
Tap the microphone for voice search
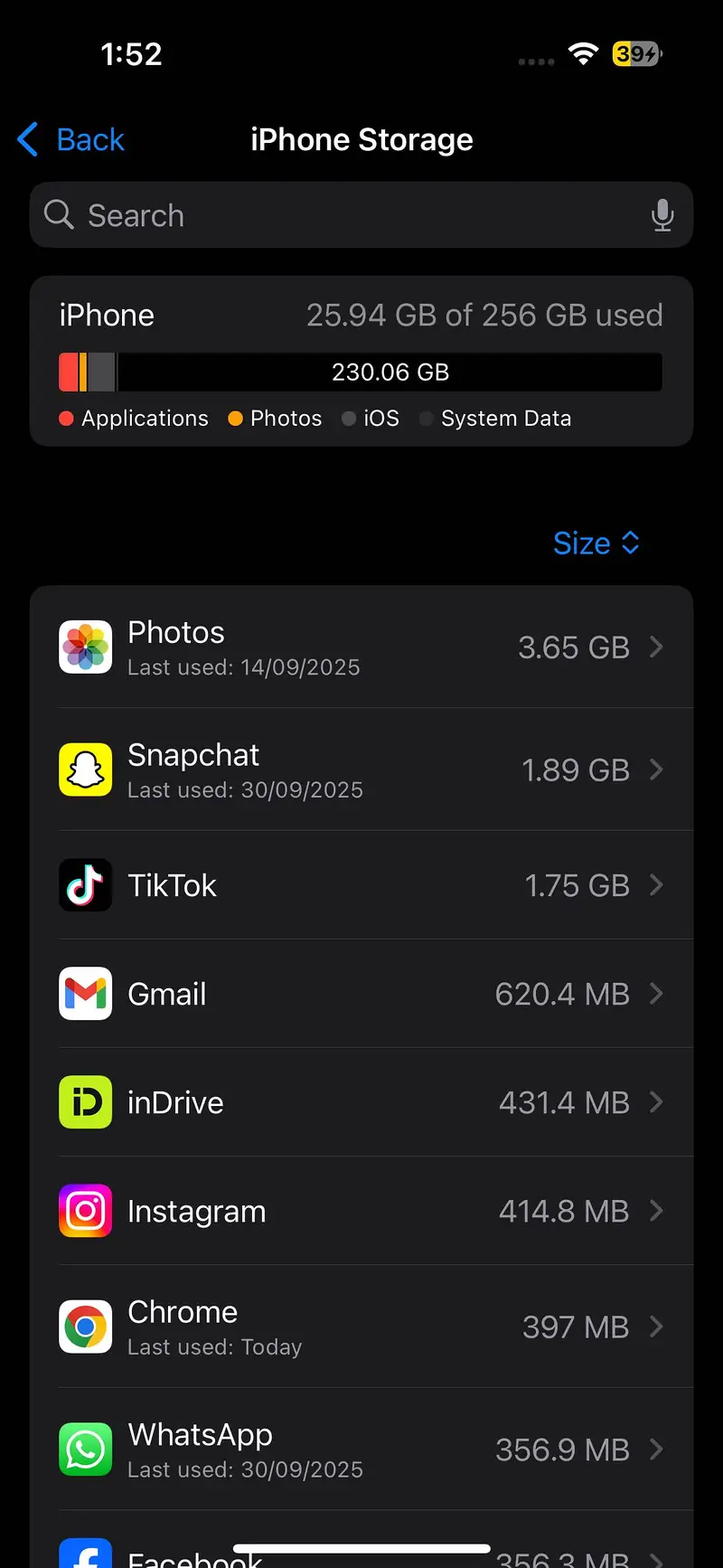[x=662, y=215]
